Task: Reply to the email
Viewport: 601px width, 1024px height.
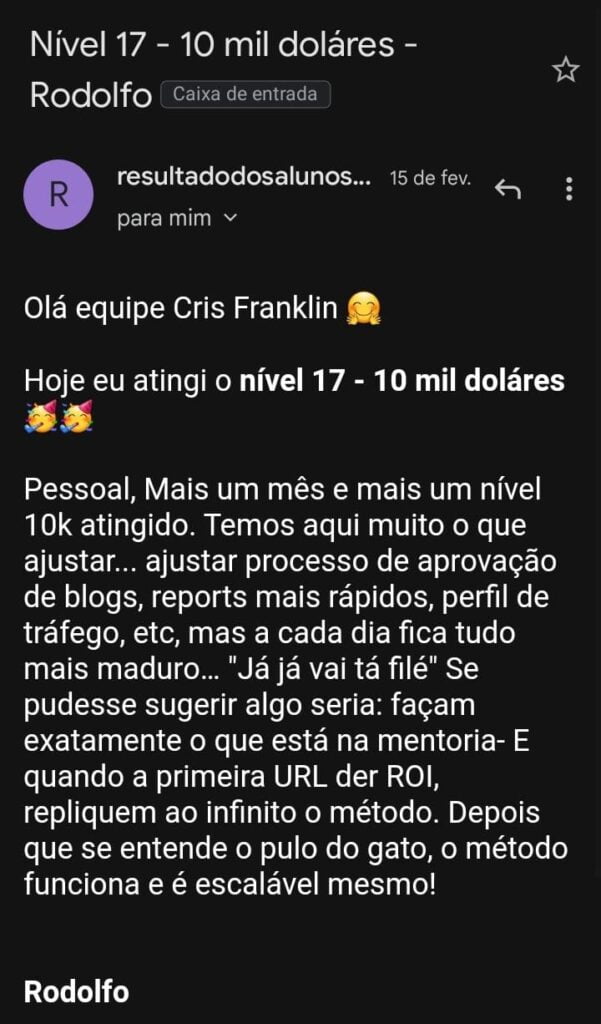Action: pyautogui.click(x=508, y=190)
